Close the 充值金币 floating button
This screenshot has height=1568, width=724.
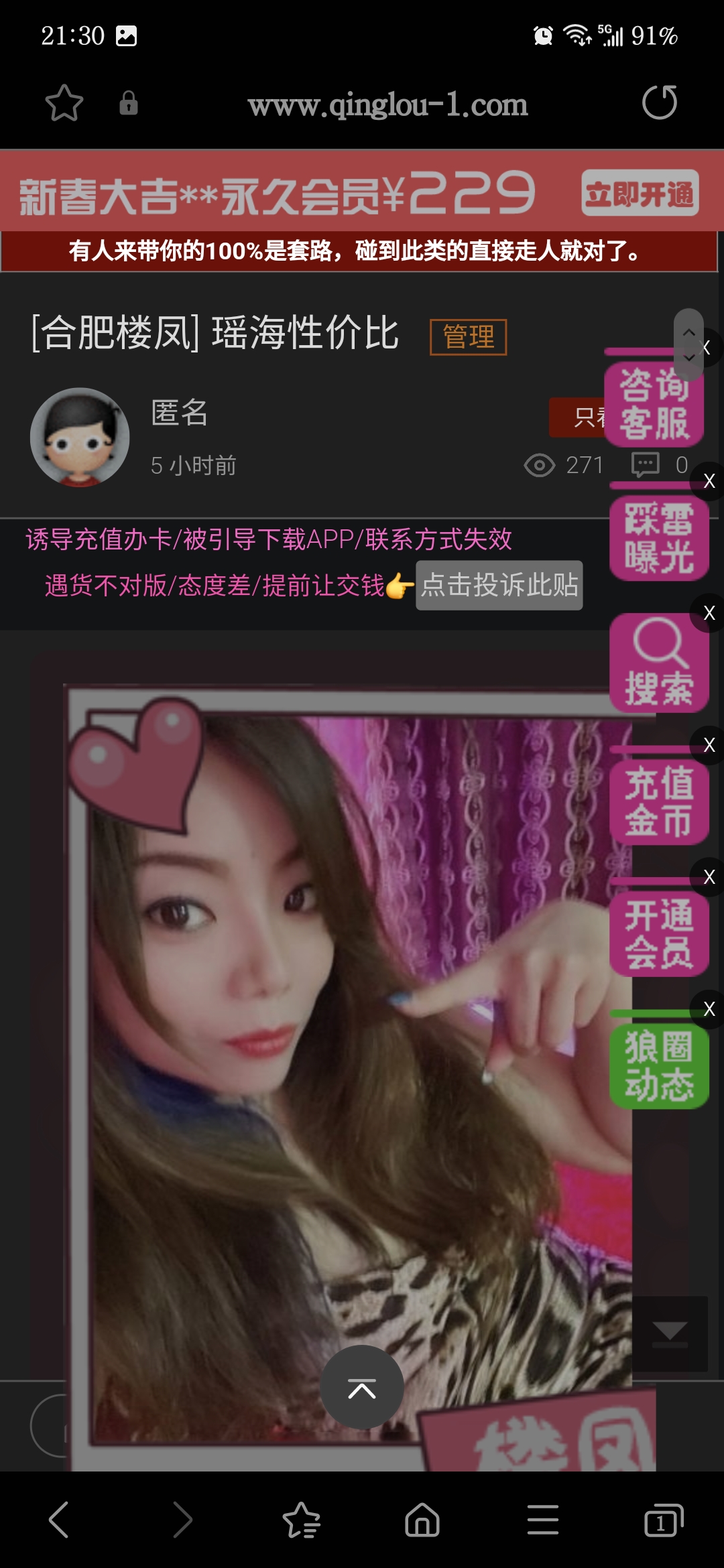[709, 745]
